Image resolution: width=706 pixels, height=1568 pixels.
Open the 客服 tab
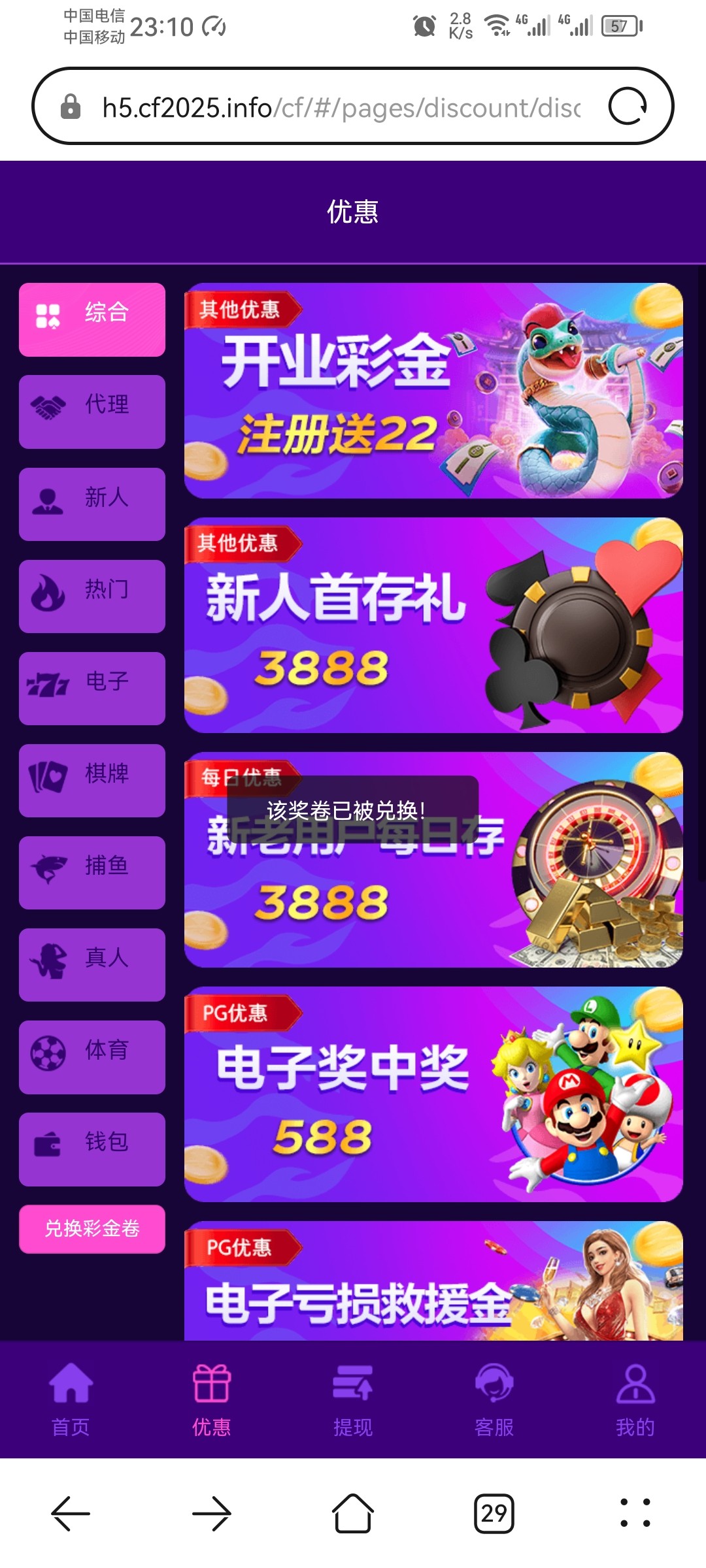[494, 1399]
